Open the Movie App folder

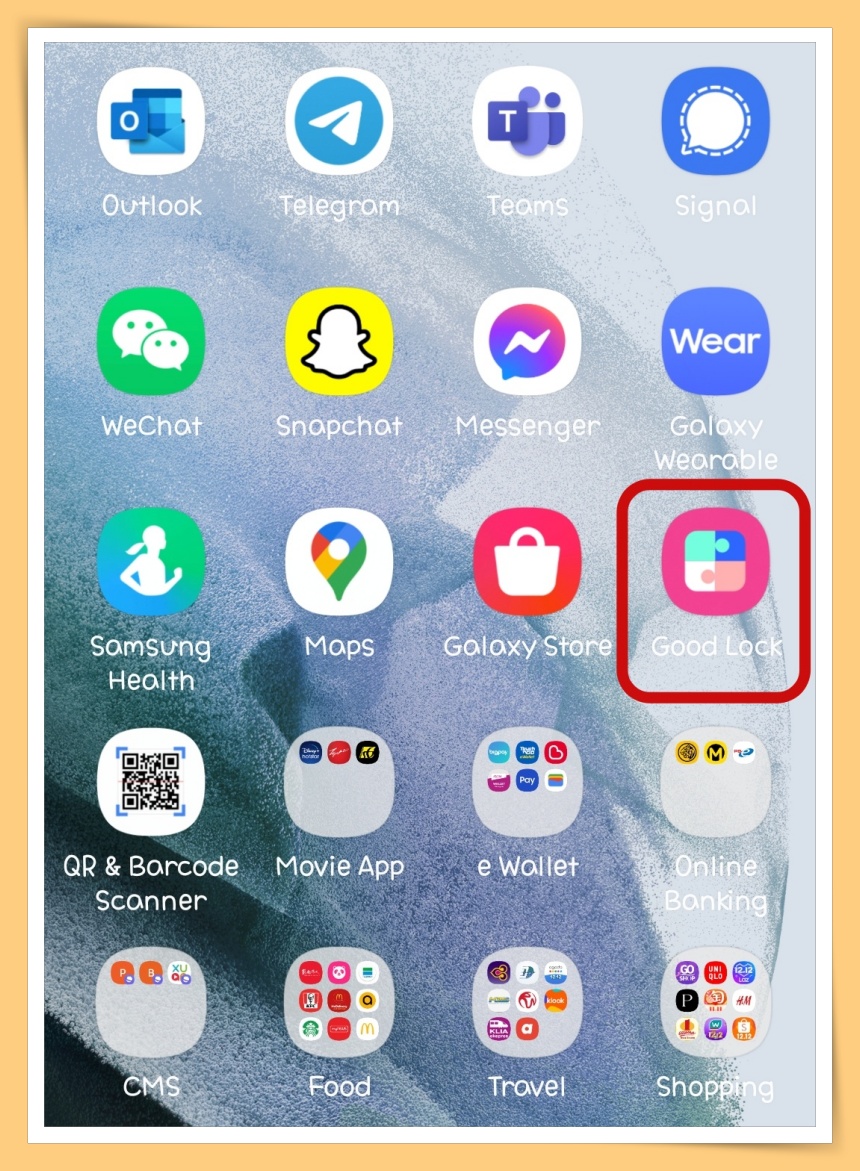click(x=339, y=781)
